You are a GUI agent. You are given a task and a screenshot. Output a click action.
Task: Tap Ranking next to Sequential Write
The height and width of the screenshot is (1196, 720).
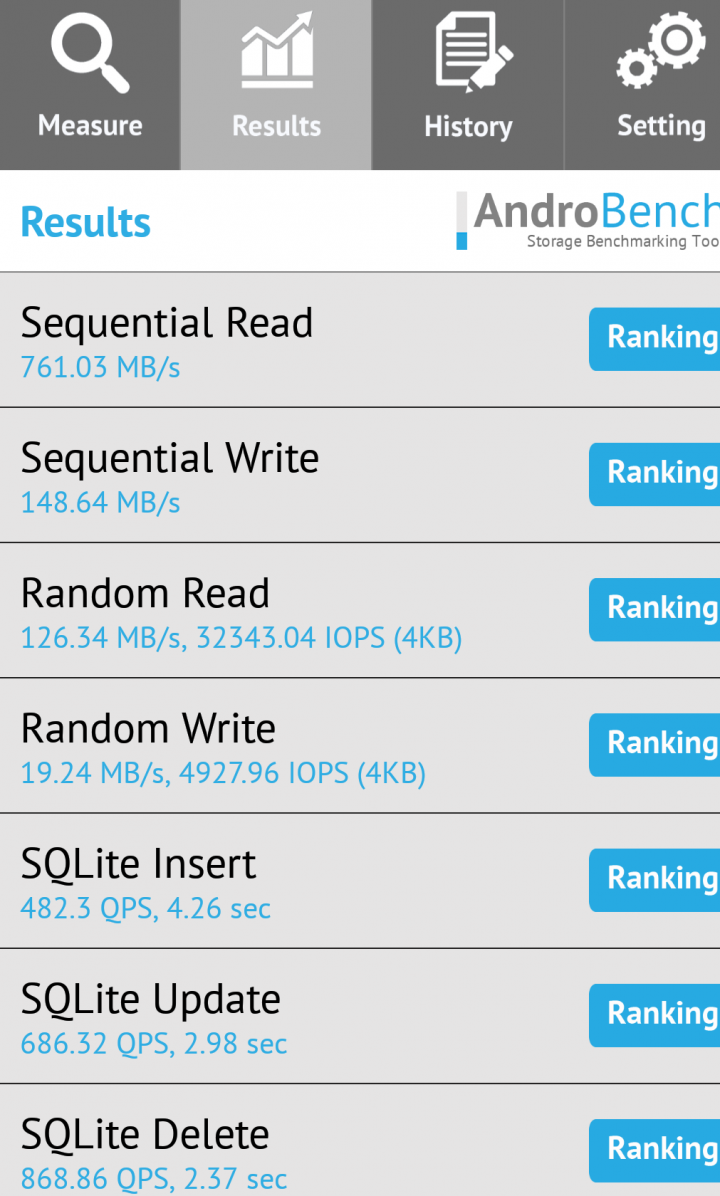click(x=655, y=474)
